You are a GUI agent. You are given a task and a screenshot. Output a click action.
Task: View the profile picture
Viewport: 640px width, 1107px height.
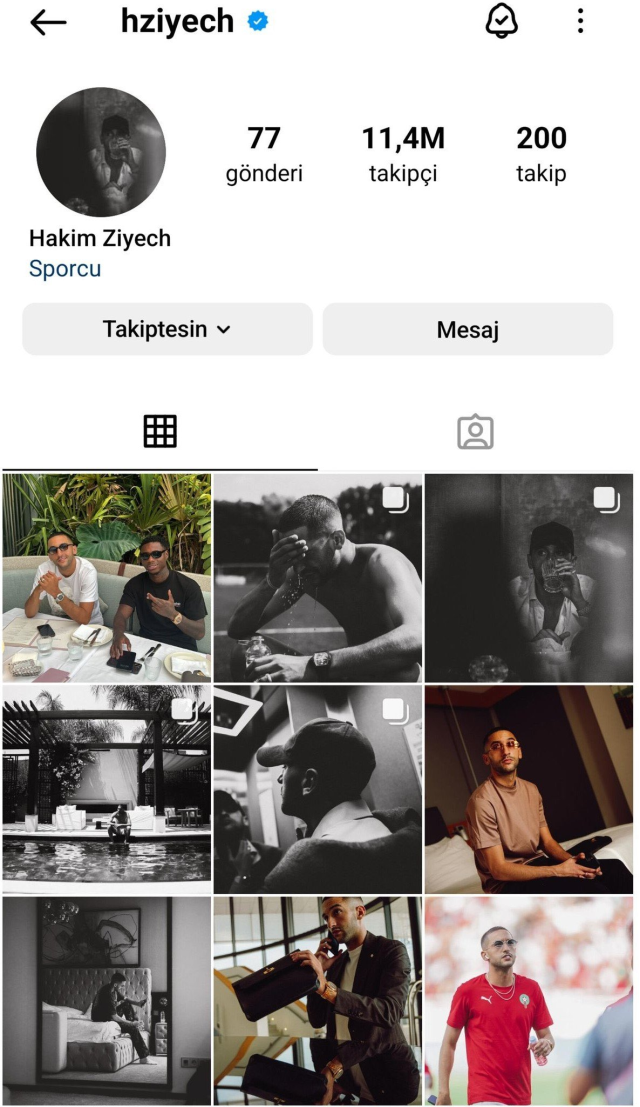click(101, 152)
